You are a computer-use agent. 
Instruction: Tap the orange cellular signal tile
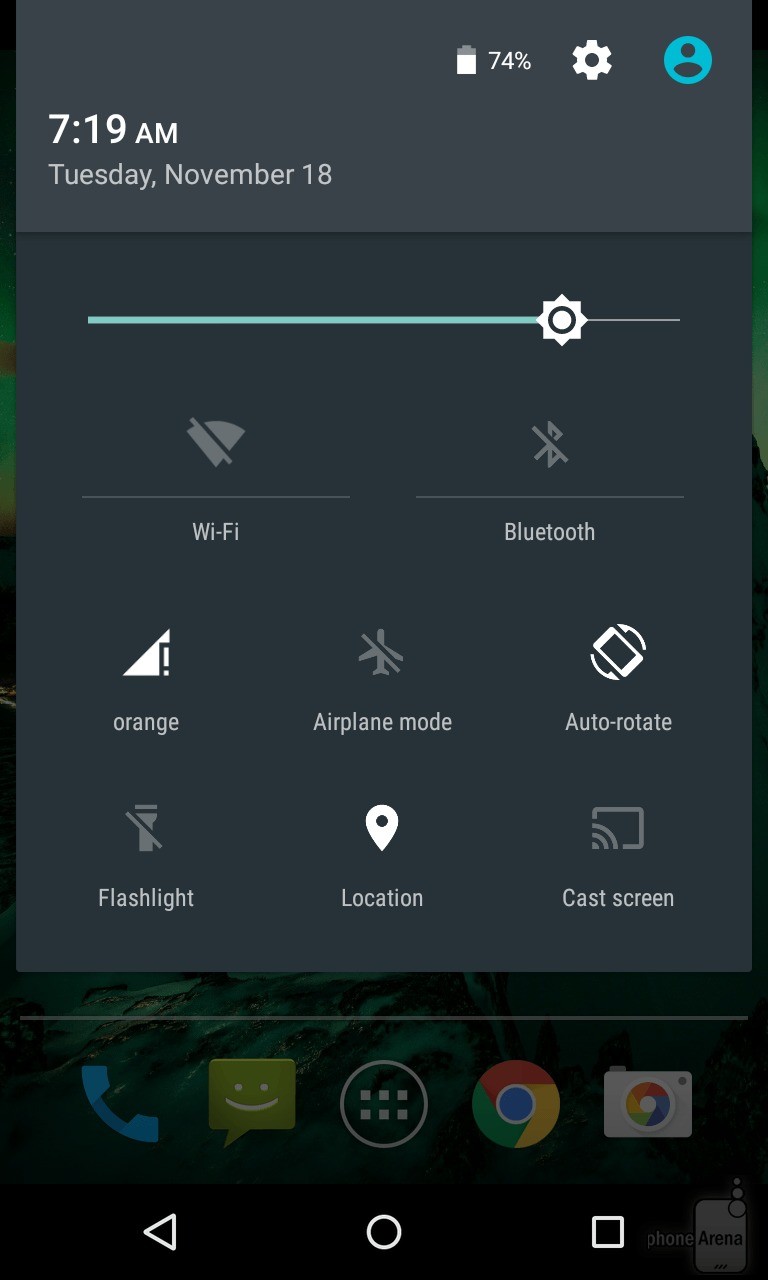click(146, 675)
